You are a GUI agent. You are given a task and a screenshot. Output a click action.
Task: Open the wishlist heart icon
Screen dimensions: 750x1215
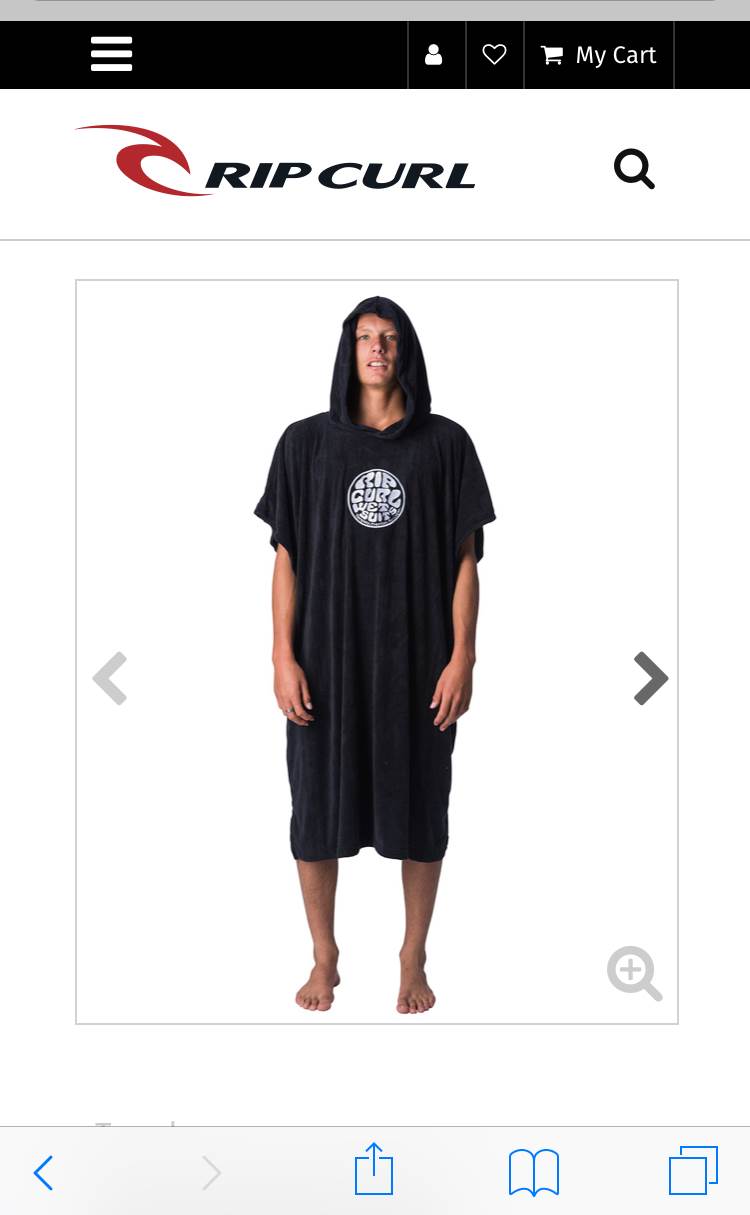click(x=494, y=54)
